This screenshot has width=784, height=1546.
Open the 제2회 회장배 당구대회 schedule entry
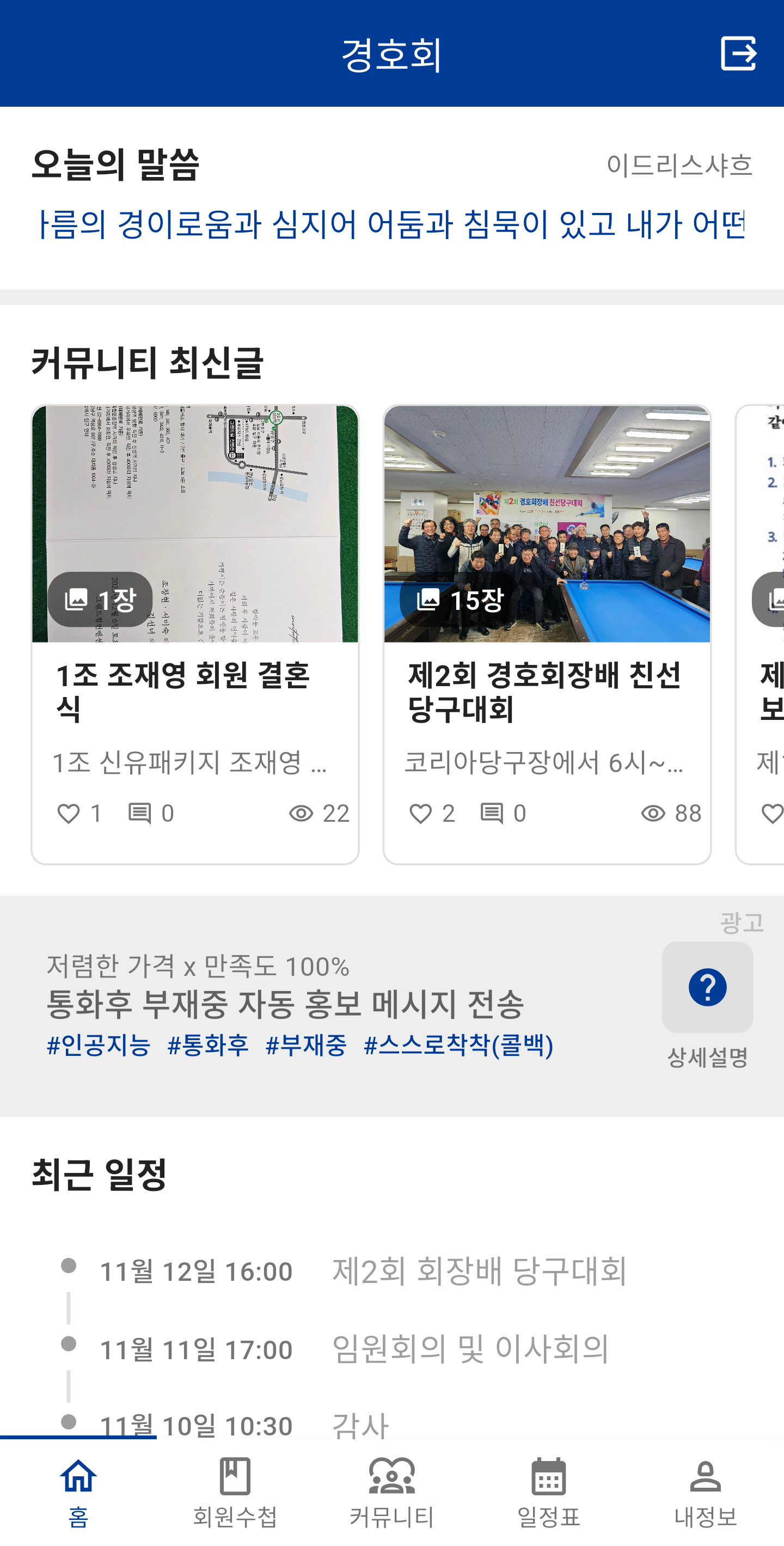[479, 1270]
